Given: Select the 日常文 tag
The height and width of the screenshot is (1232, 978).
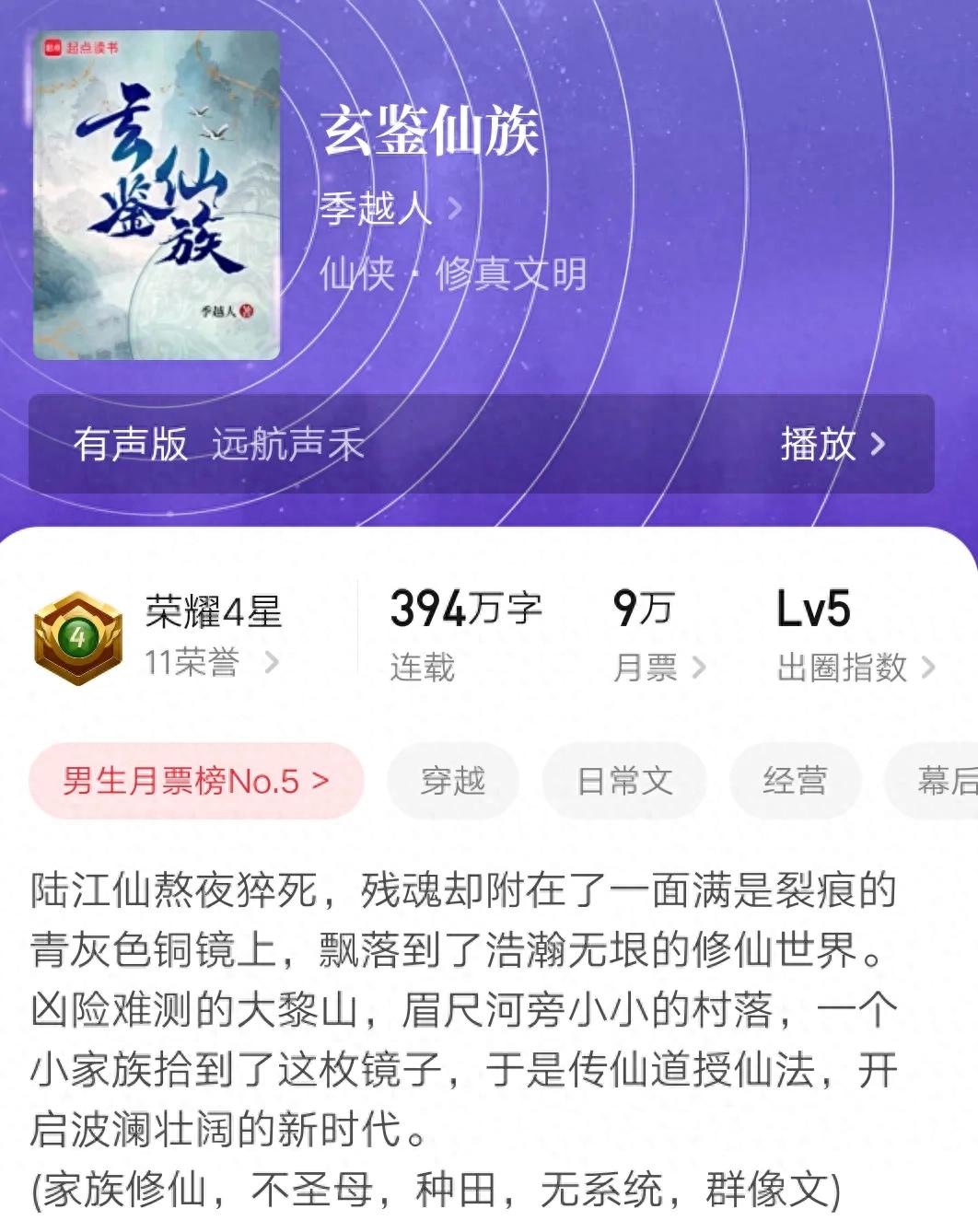Looking at the screenshot, I should [x=623, y=781].
